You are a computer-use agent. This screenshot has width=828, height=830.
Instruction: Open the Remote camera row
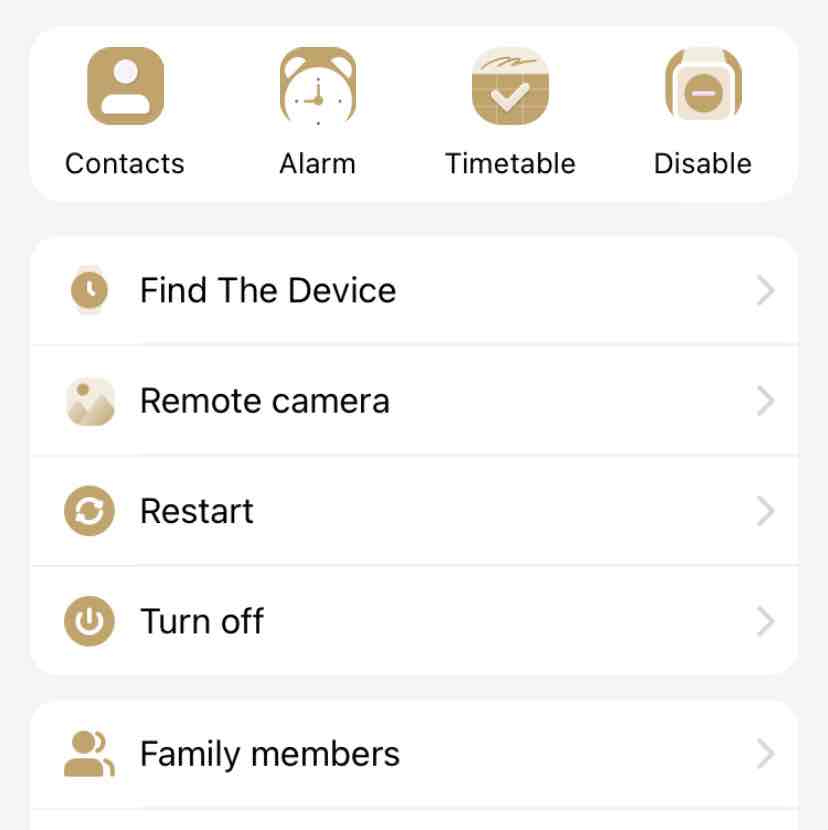coord(414,401)
